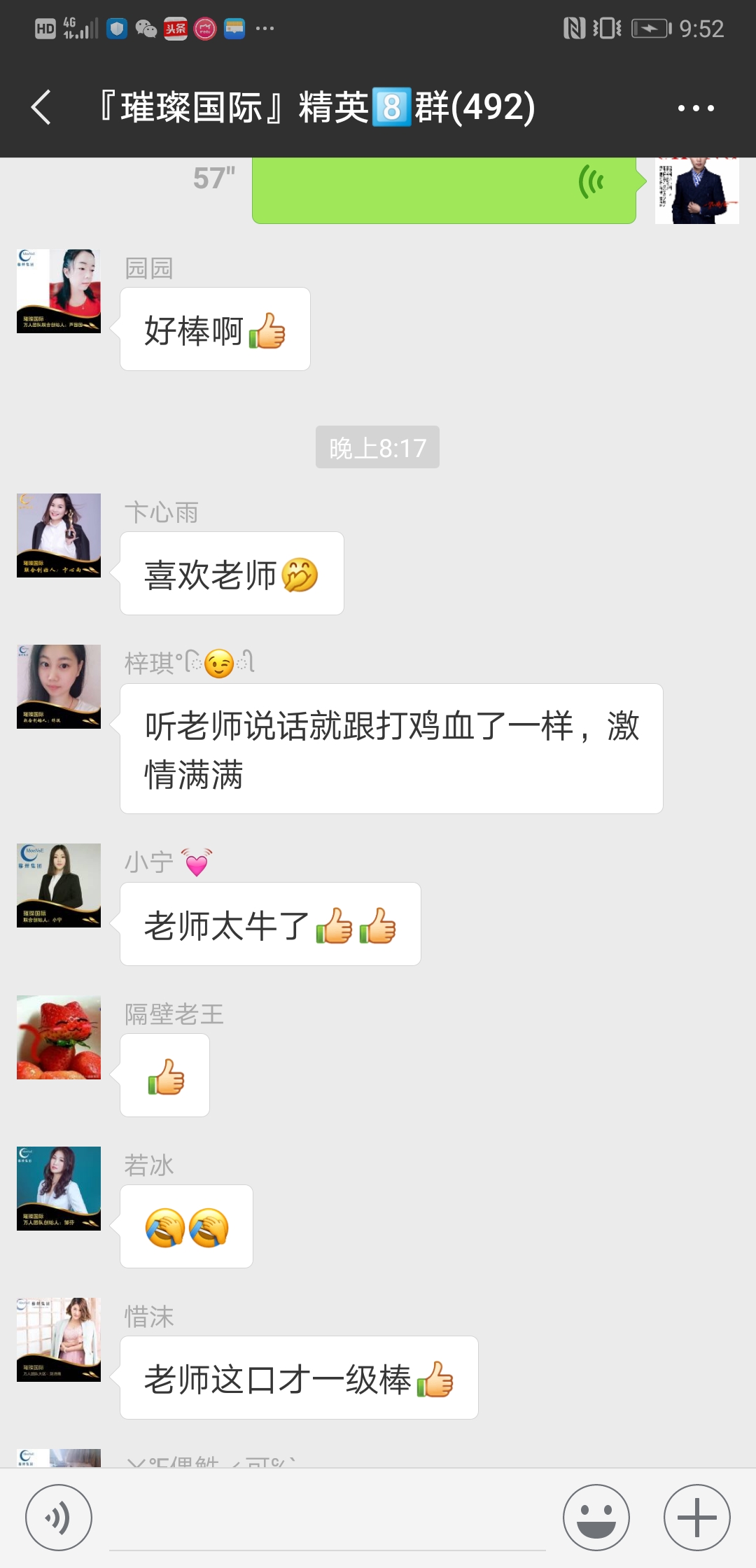Image resolution: width=756 pixels, height=1568 pixels.
Task: Open the emoji picker
Action: pyautogui.click(x=596, y=1518)
